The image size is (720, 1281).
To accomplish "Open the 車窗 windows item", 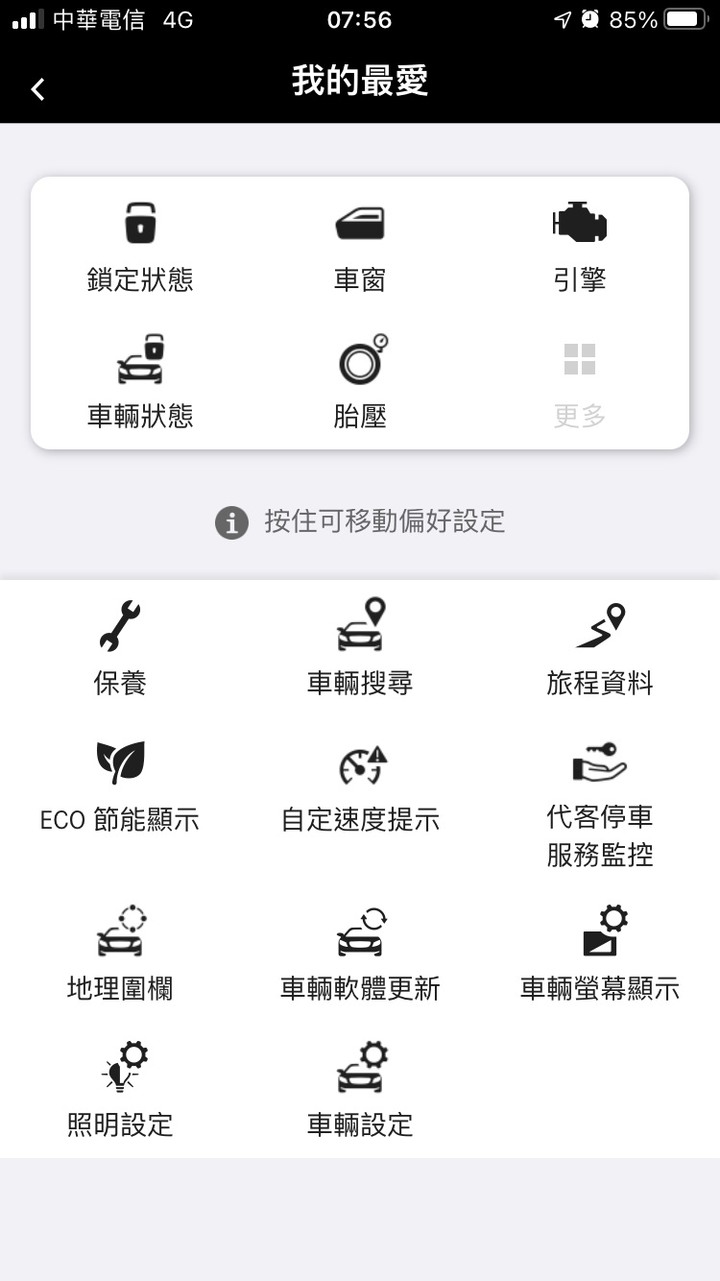I will (360, 247).
